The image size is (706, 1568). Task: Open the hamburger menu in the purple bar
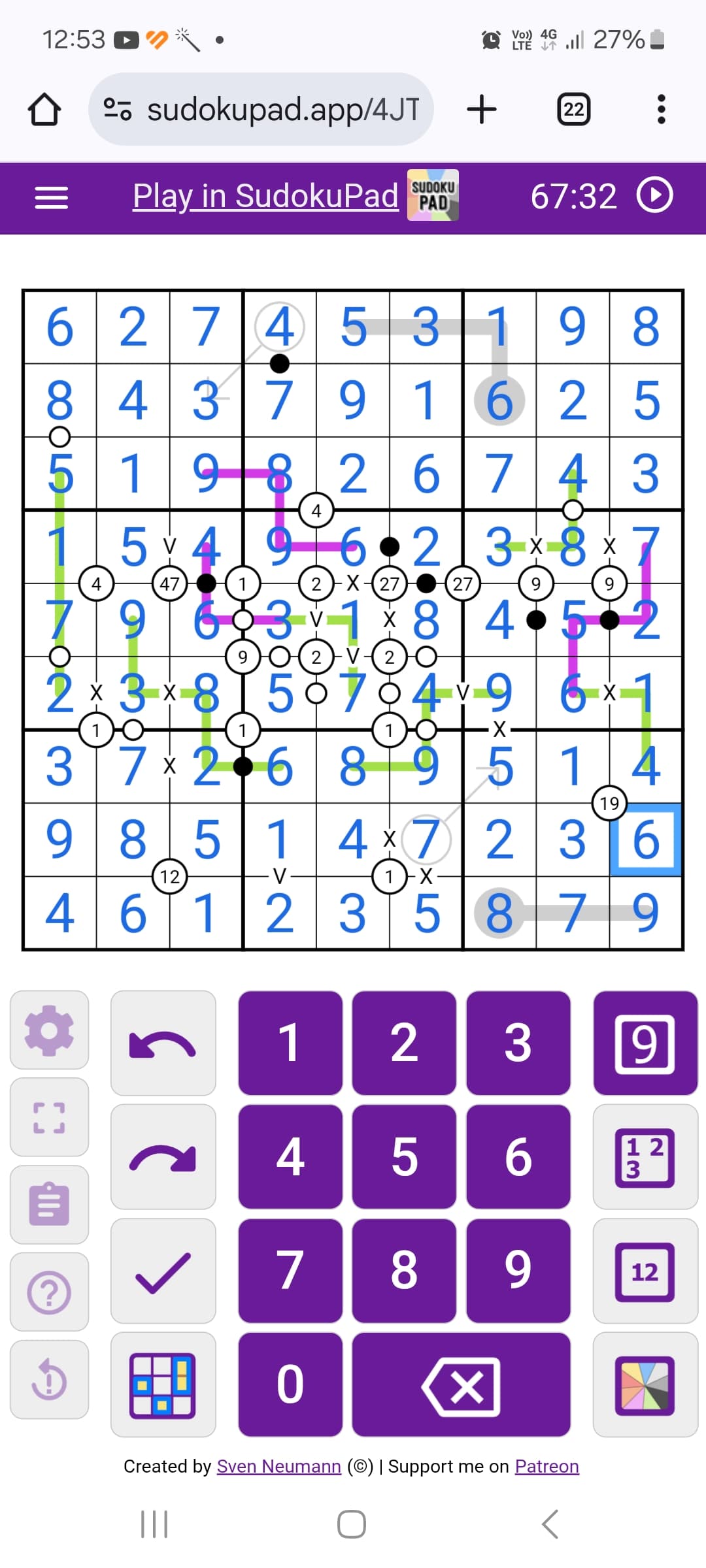[51, 197]
